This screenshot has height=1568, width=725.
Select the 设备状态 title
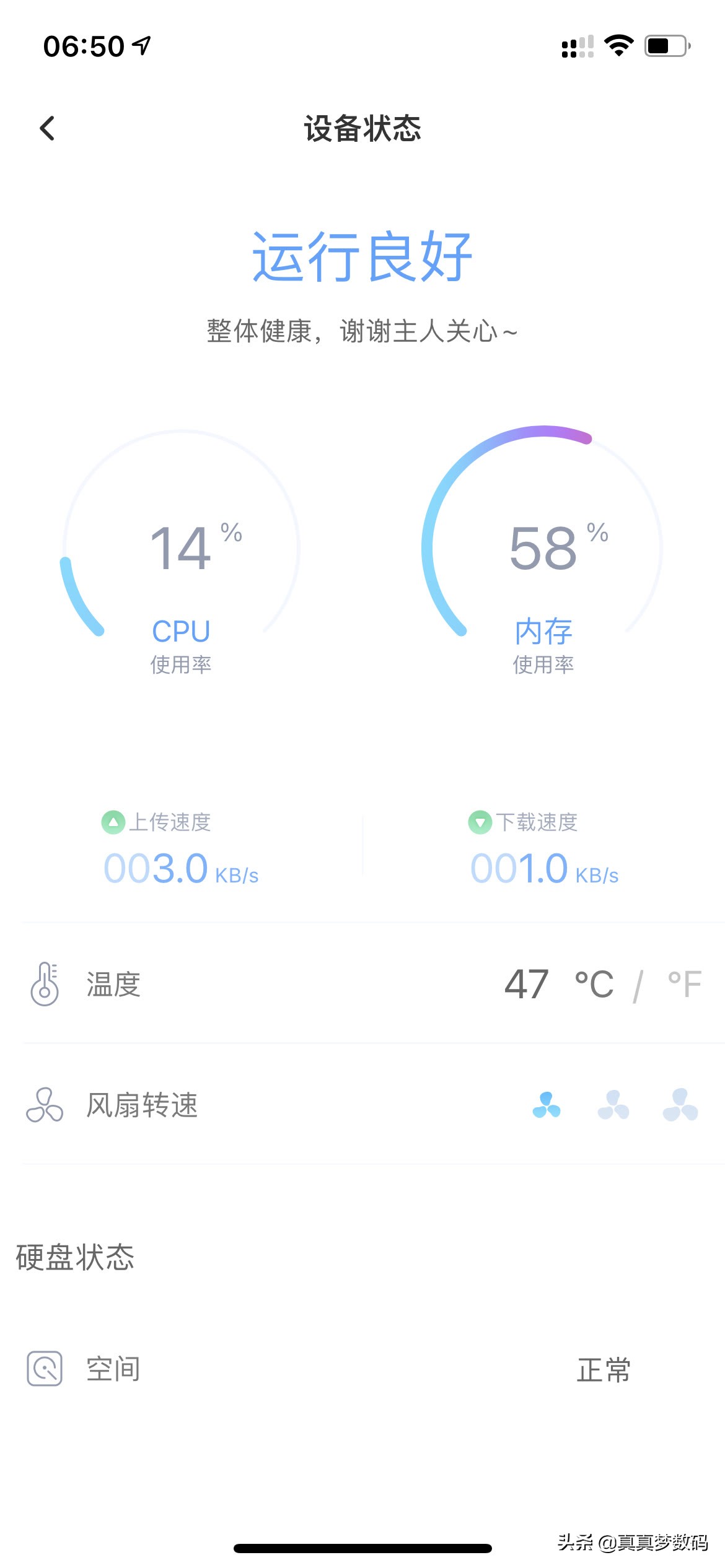[x=362, y=128]
